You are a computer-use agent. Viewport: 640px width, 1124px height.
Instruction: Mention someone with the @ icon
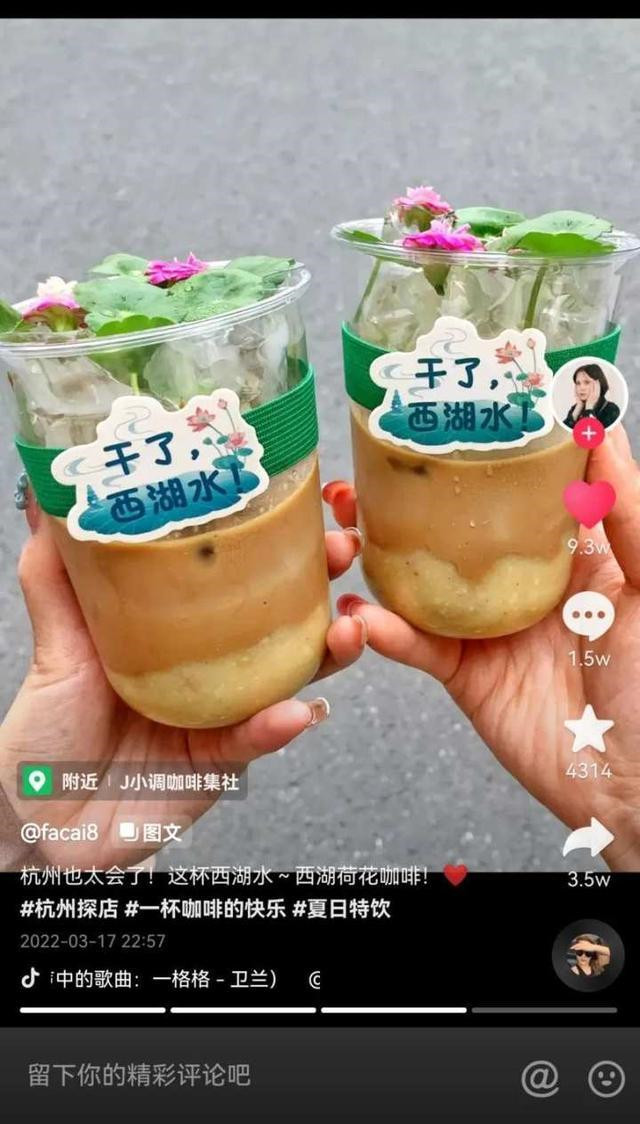[x=540, y=1078]
